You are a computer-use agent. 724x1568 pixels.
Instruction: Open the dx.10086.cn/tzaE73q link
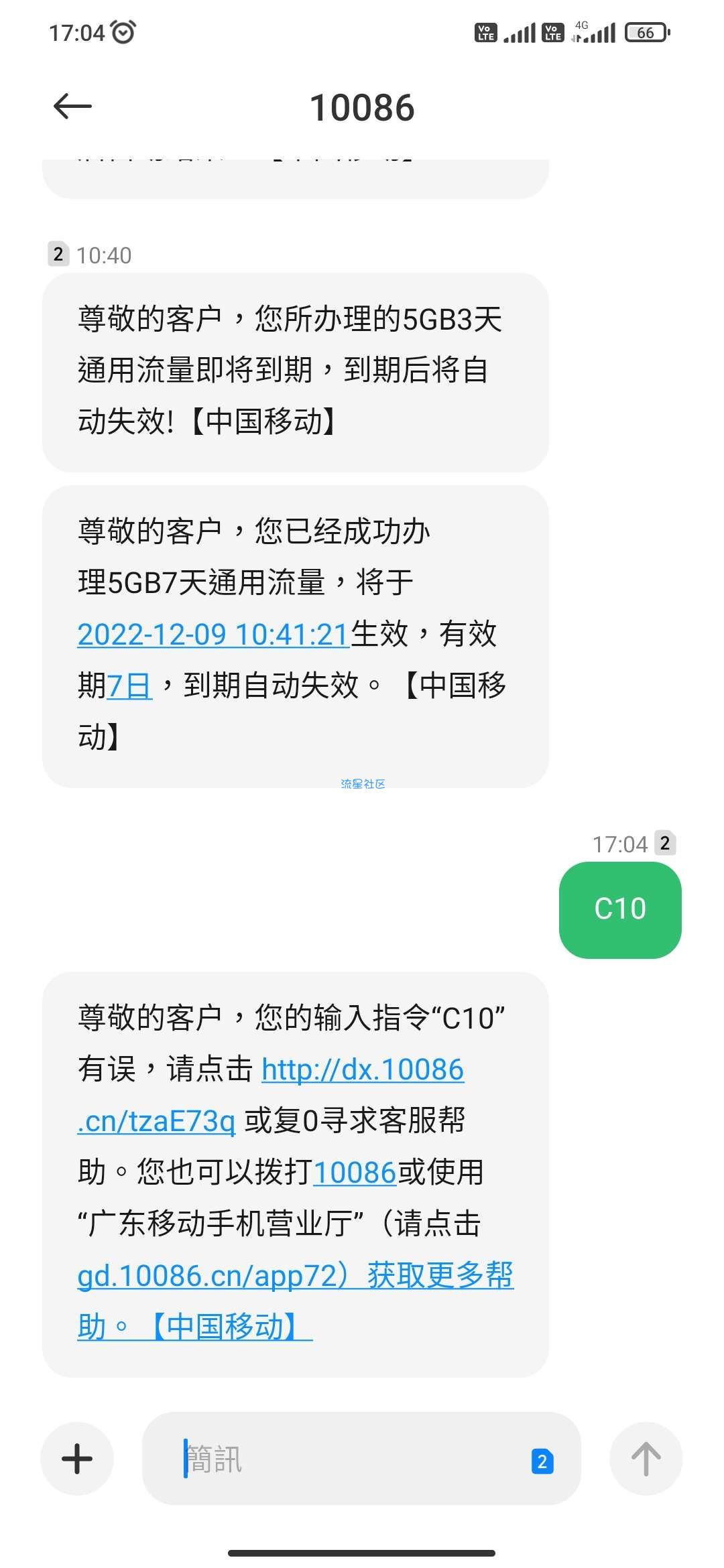(x=271, y=1095)
